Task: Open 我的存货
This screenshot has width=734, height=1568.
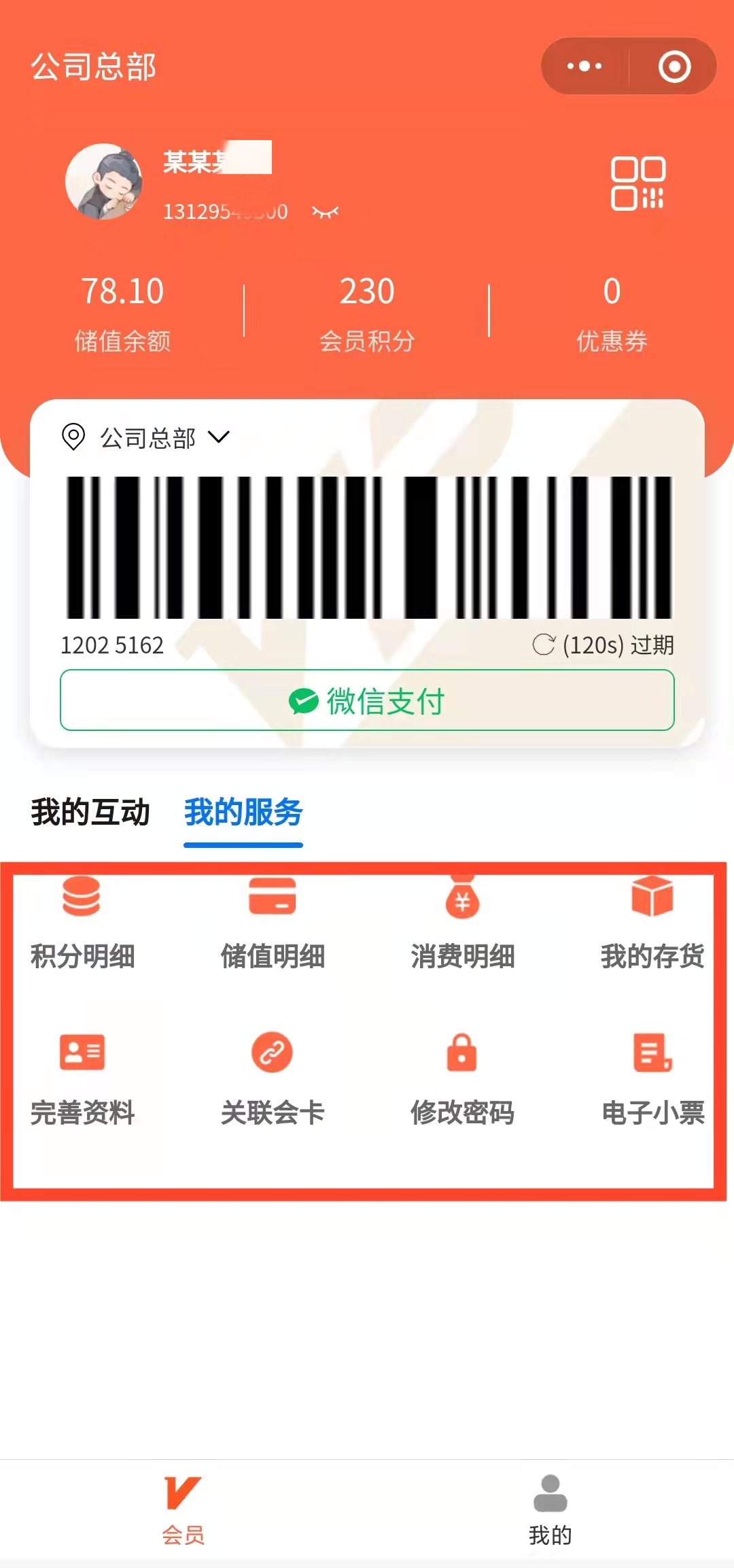Action: [x=652, y=921]
